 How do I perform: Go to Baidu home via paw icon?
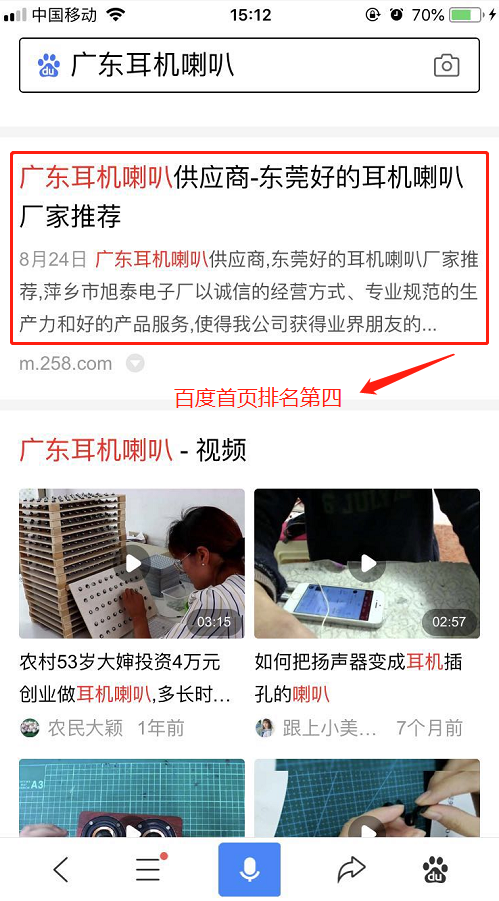click(435, 869)
